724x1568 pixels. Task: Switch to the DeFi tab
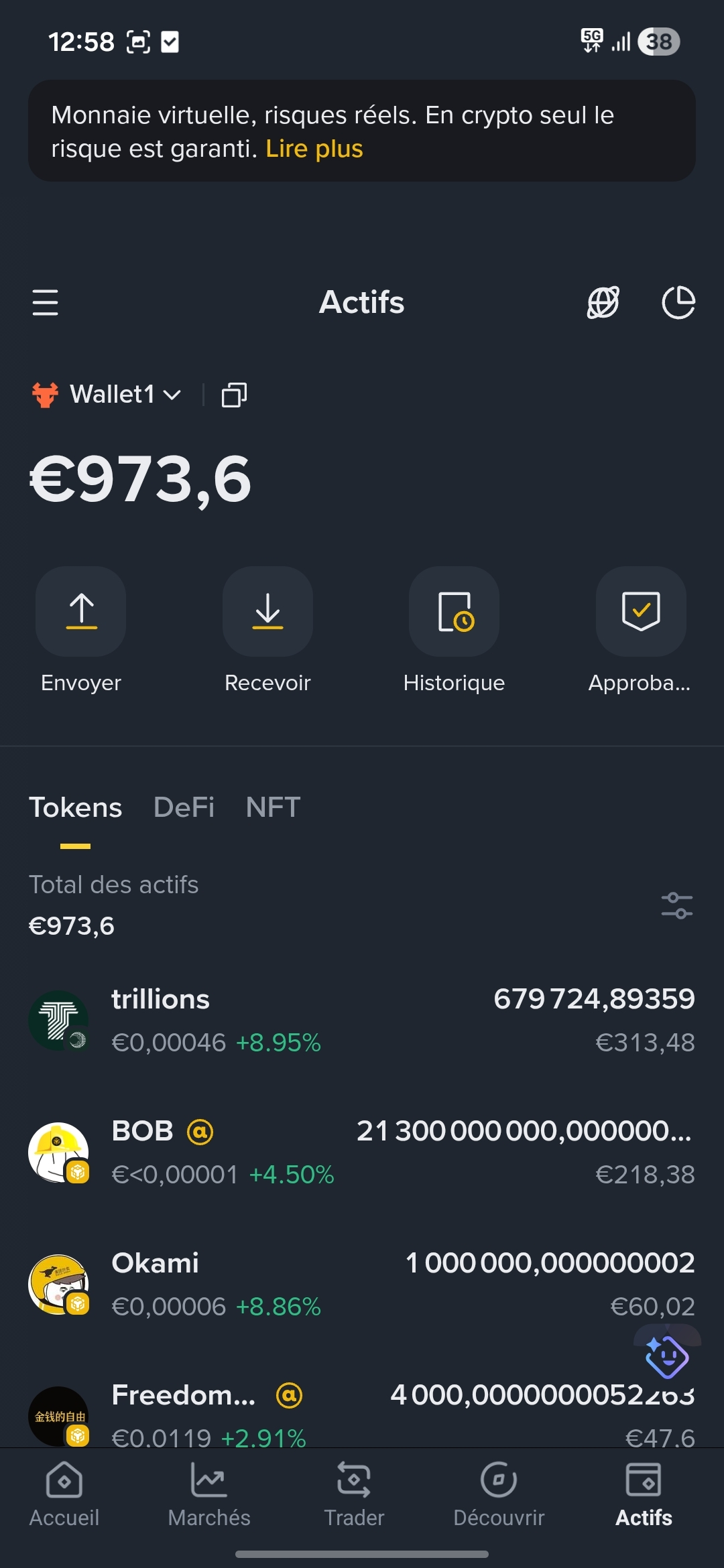click(x=184, y=807)
